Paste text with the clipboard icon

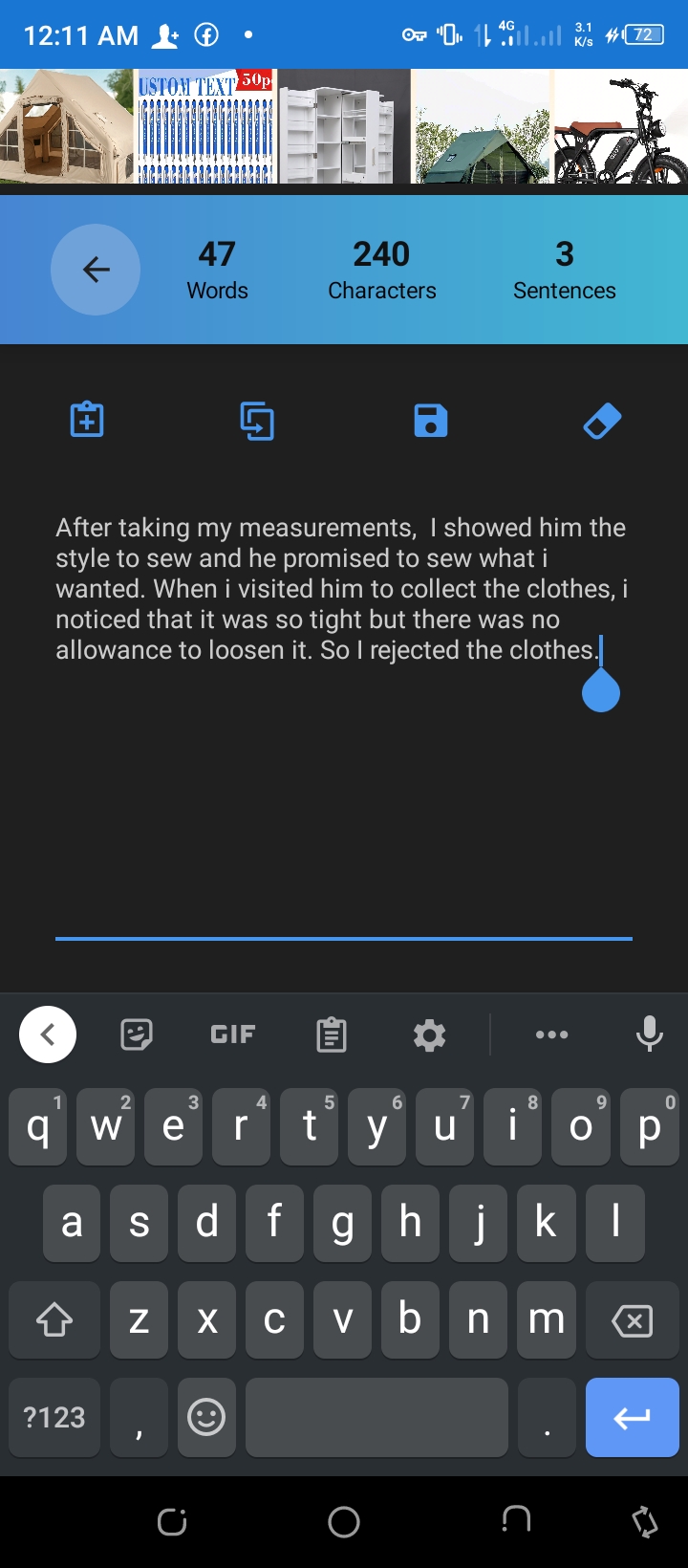[87, 420]
